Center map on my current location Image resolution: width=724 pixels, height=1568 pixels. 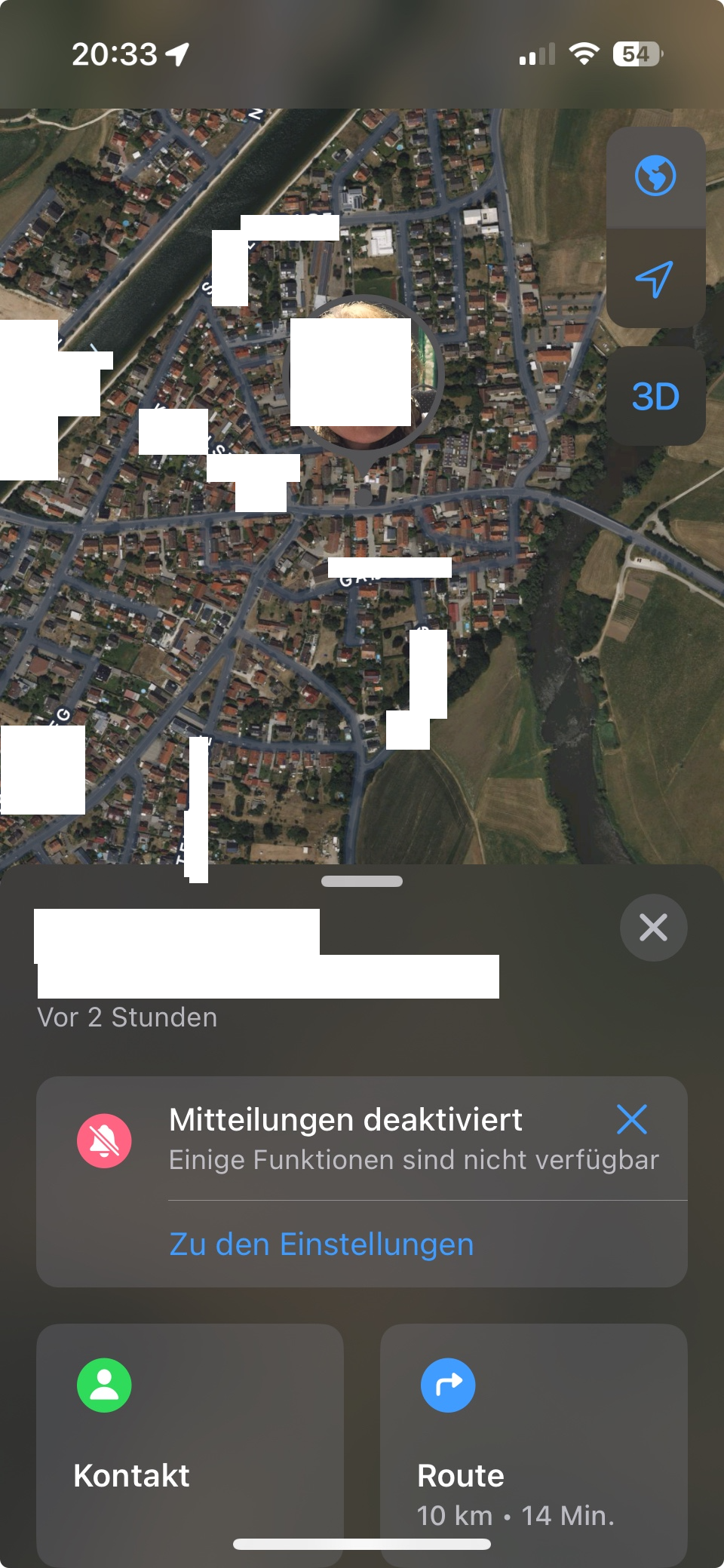tap(655, 279)
